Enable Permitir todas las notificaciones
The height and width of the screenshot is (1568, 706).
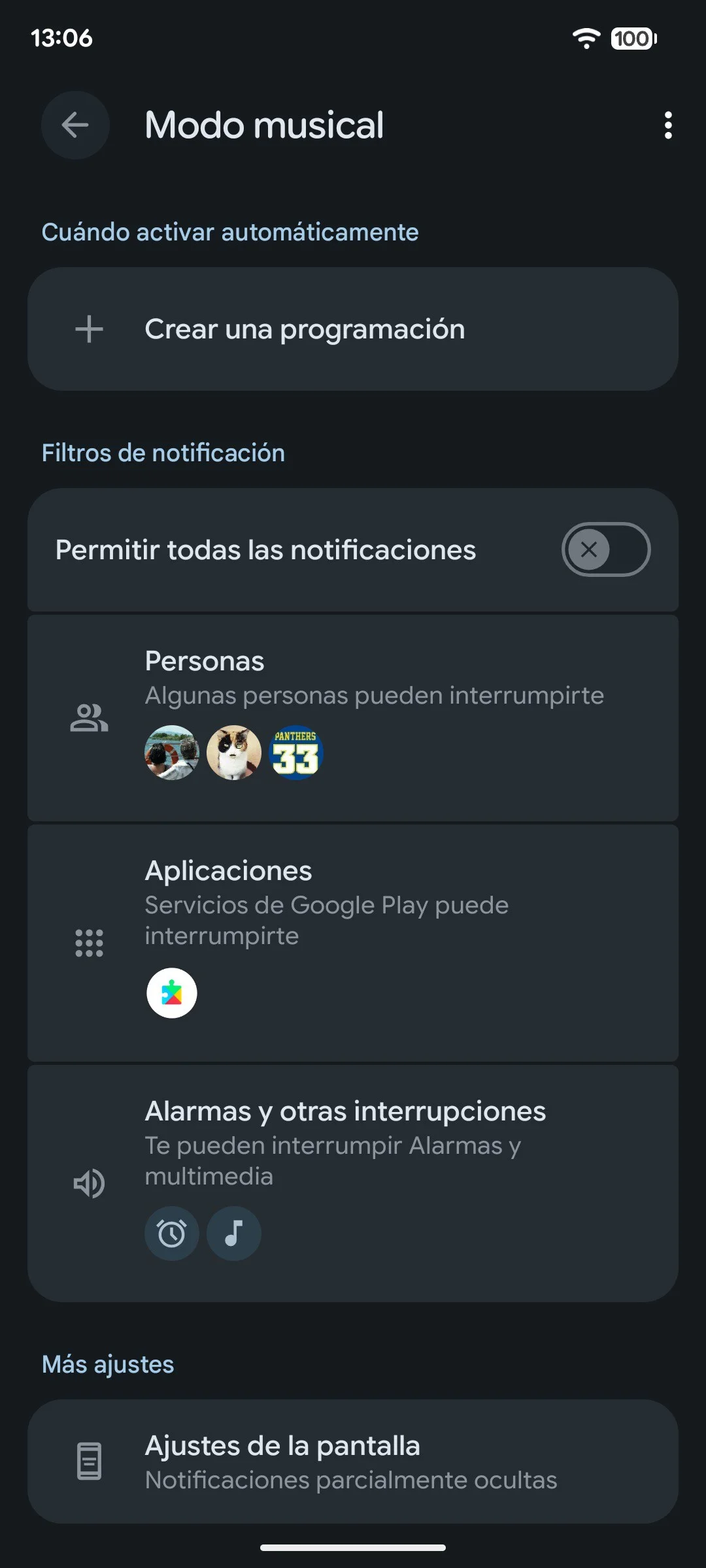click(x=605, y=549)
